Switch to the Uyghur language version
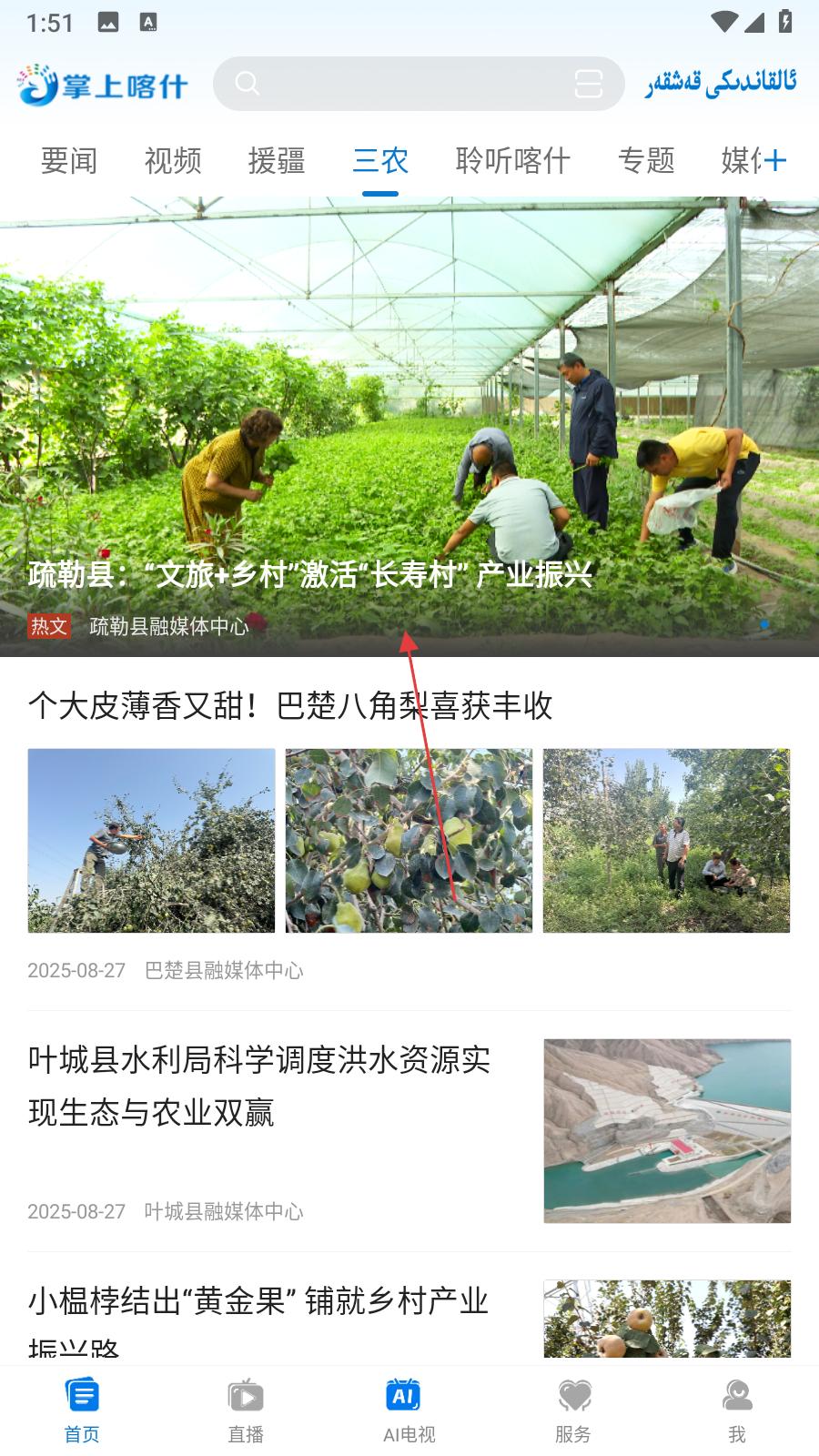 pos(721,84)
